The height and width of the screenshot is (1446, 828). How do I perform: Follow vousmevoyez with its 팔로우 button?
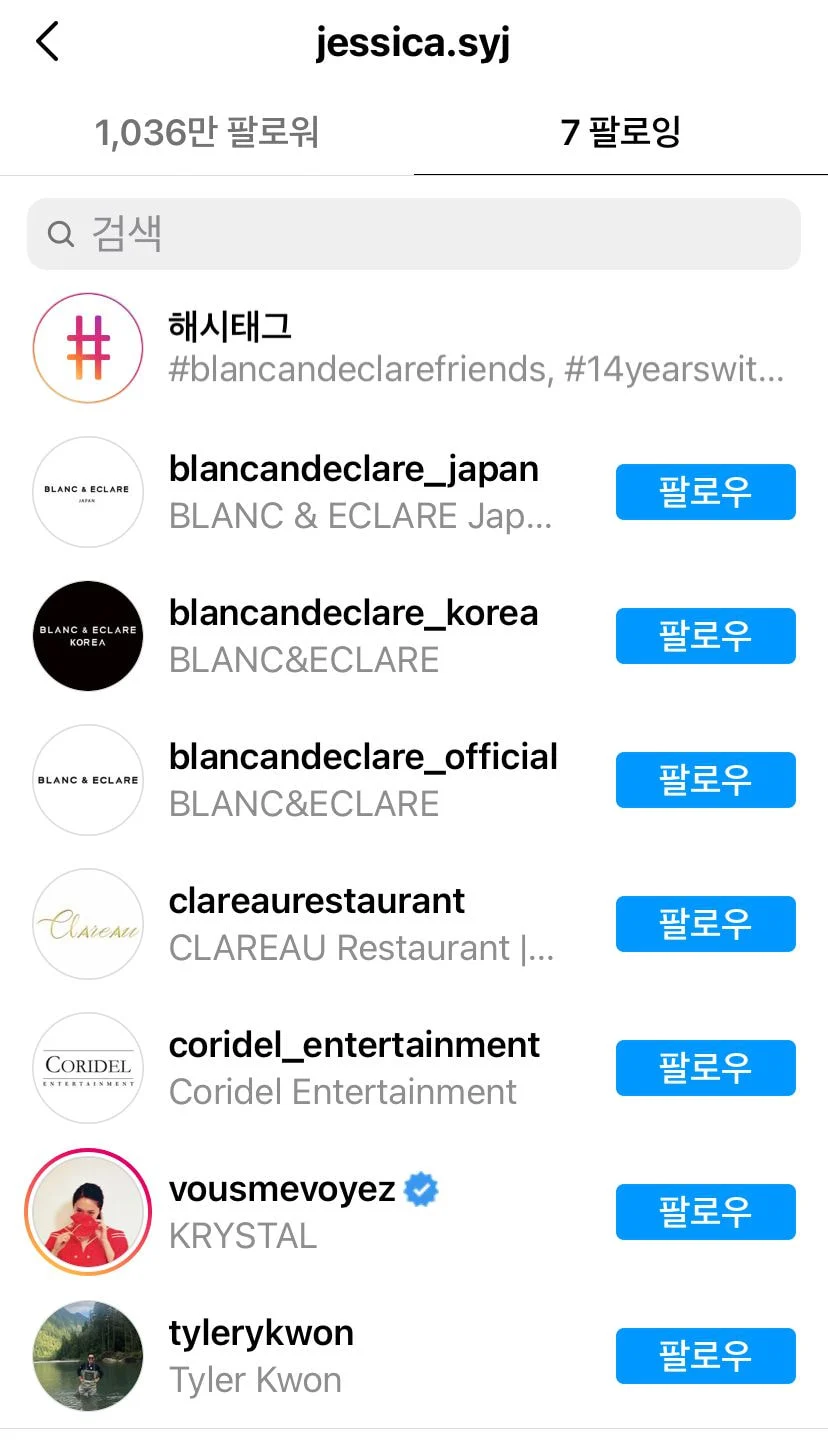click(705, 1212)
